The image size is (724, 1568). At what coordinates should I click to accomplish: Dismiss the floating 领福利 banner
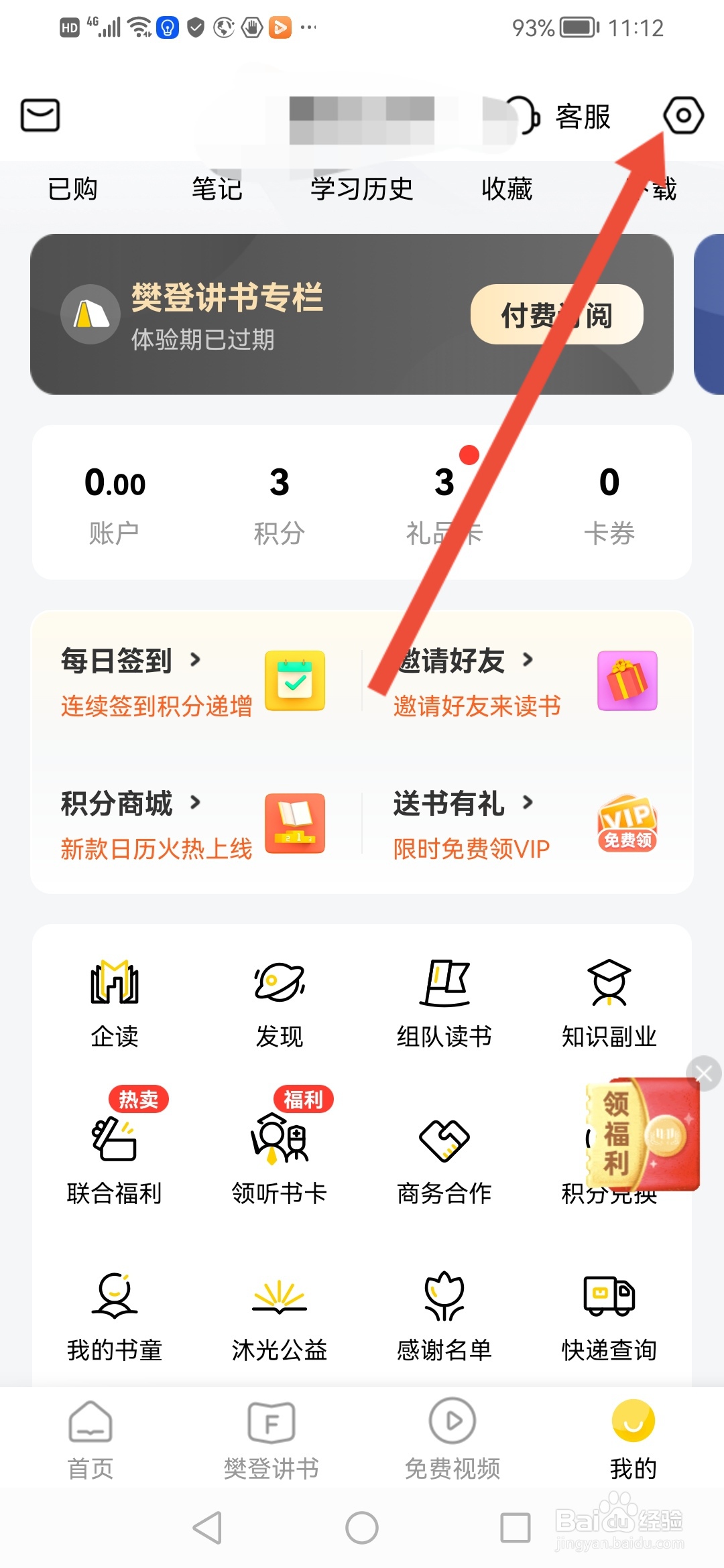click(703, 1073)
